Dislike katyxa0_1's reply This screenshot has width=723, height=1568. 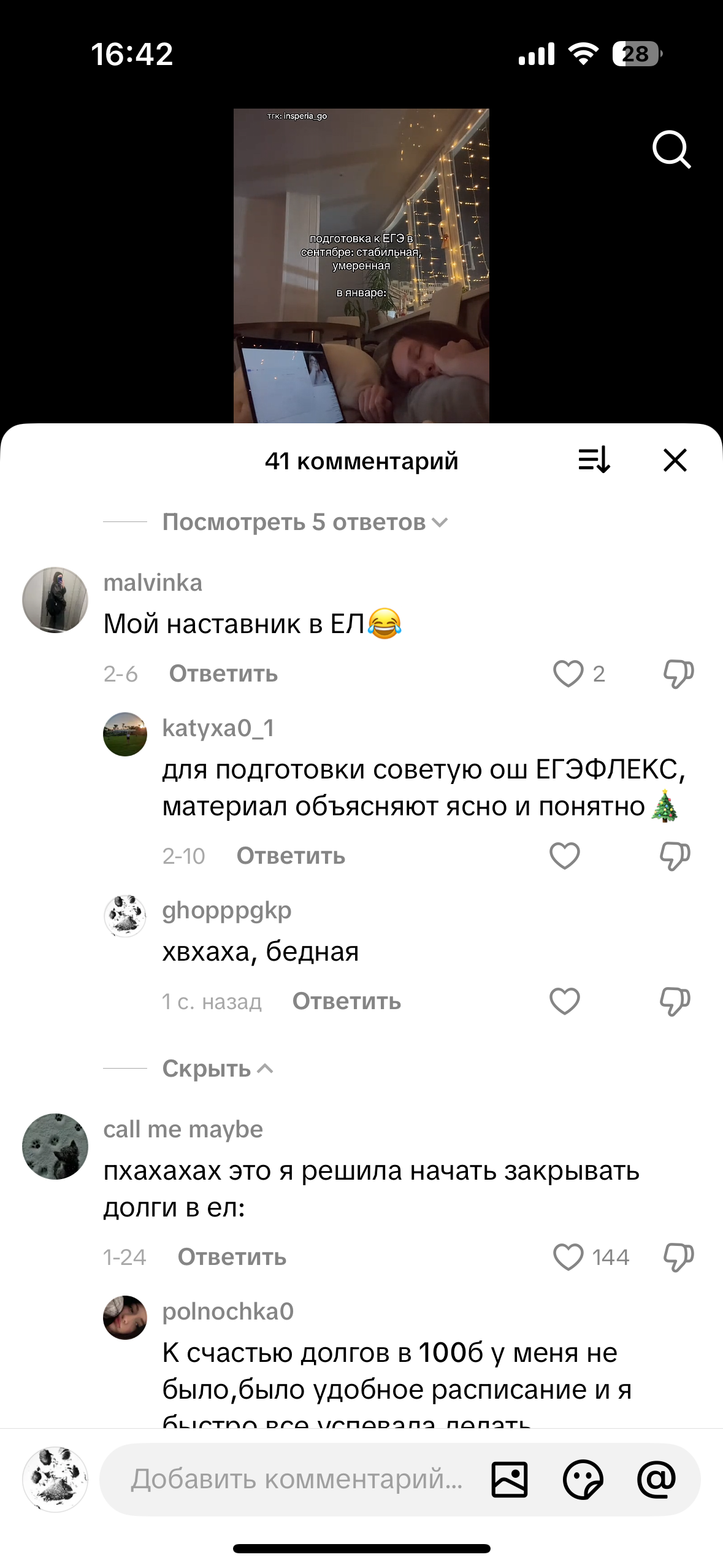(x=675, y=856)
